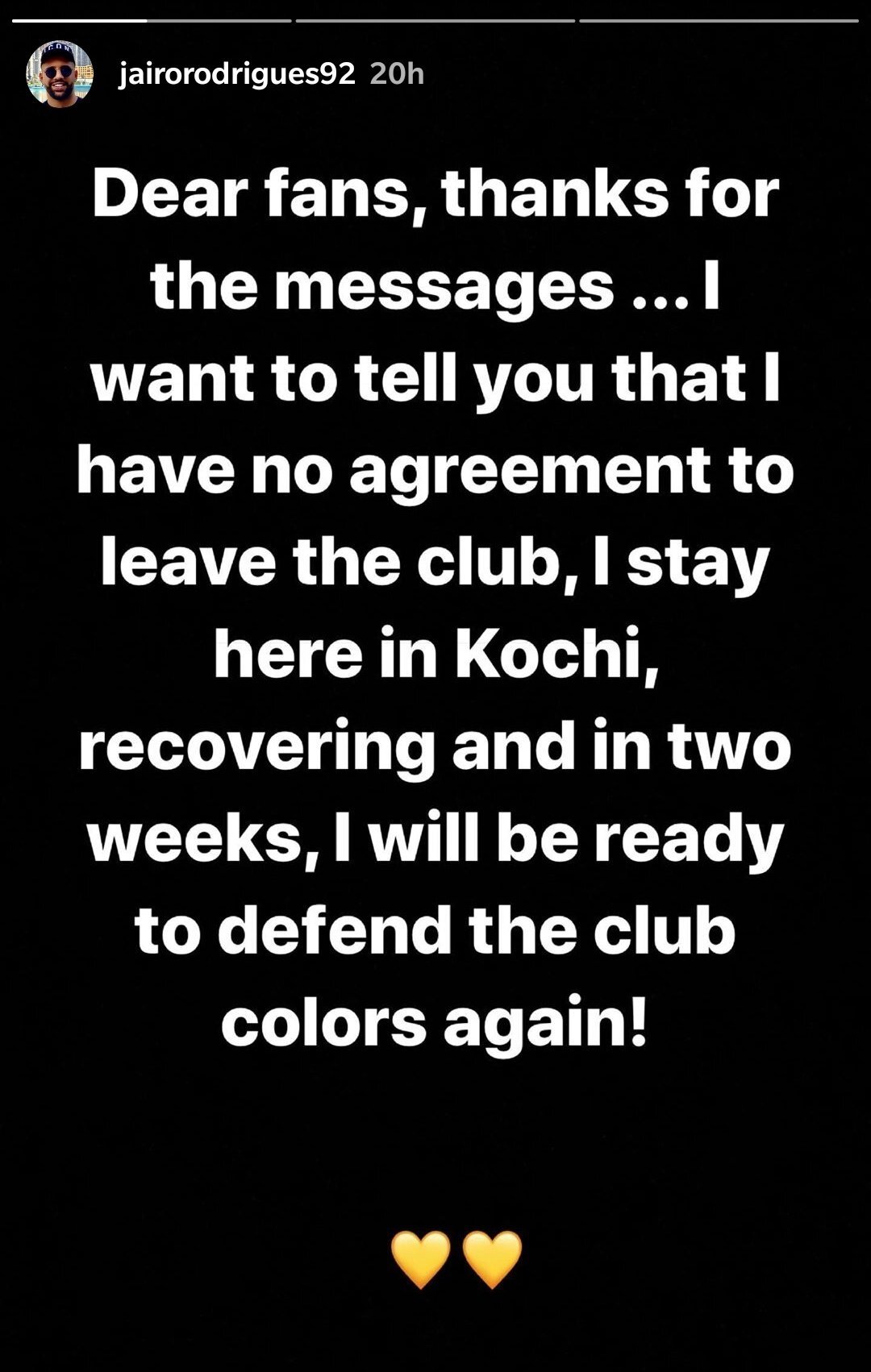Tap the jairorodrigues92 username
Image resolution: width=871 pixels, height=1372 pixels.
[x=236, y=74]
